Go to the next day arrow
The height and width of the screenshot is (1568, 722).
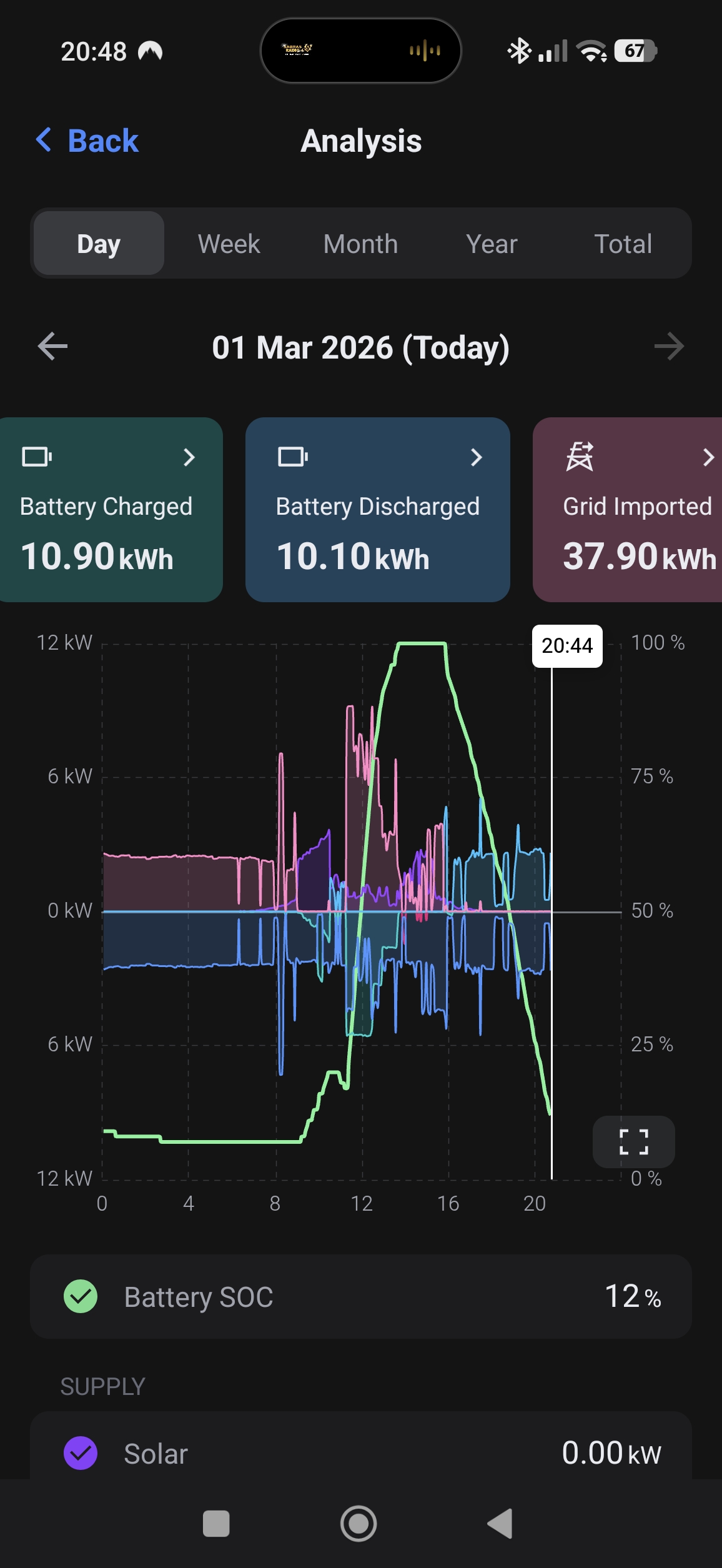(x=669, y=347)
